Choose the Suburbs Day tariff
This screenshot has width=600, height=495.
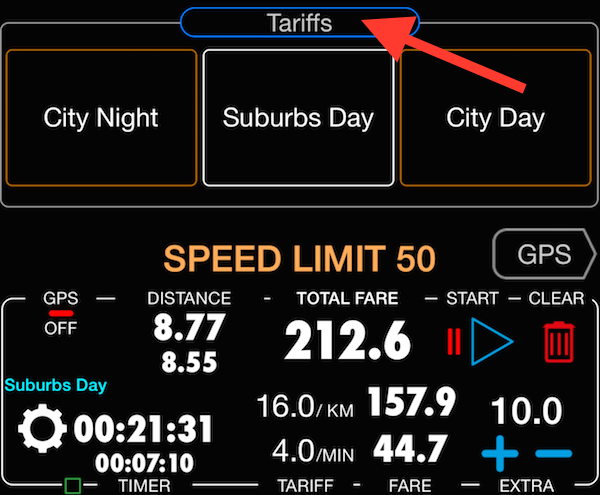298,118
